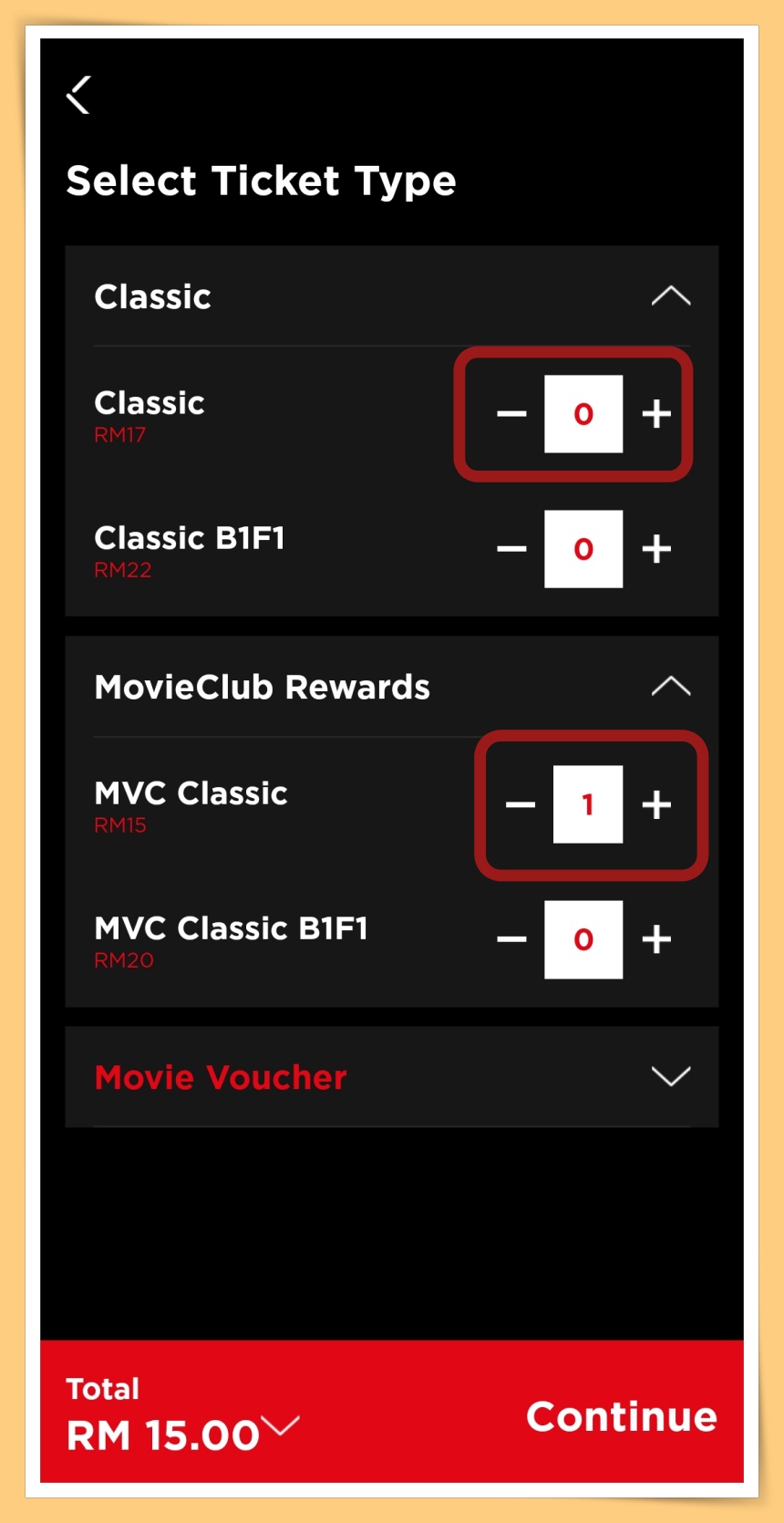Continue to the next step
Screen dimensions: 784x1523
tap(622, 1416)
